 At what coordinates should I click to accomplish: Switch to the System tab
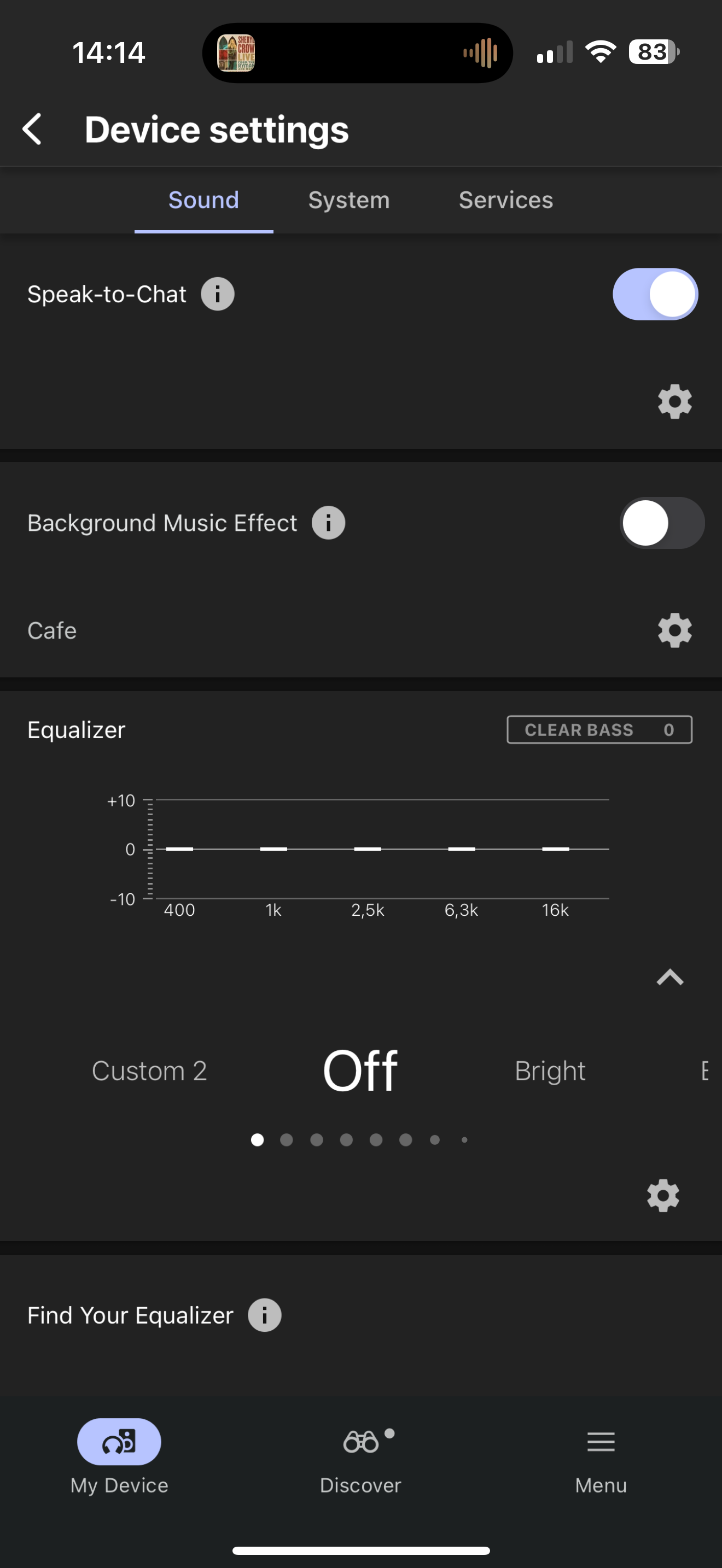click(x=349, y=200)
